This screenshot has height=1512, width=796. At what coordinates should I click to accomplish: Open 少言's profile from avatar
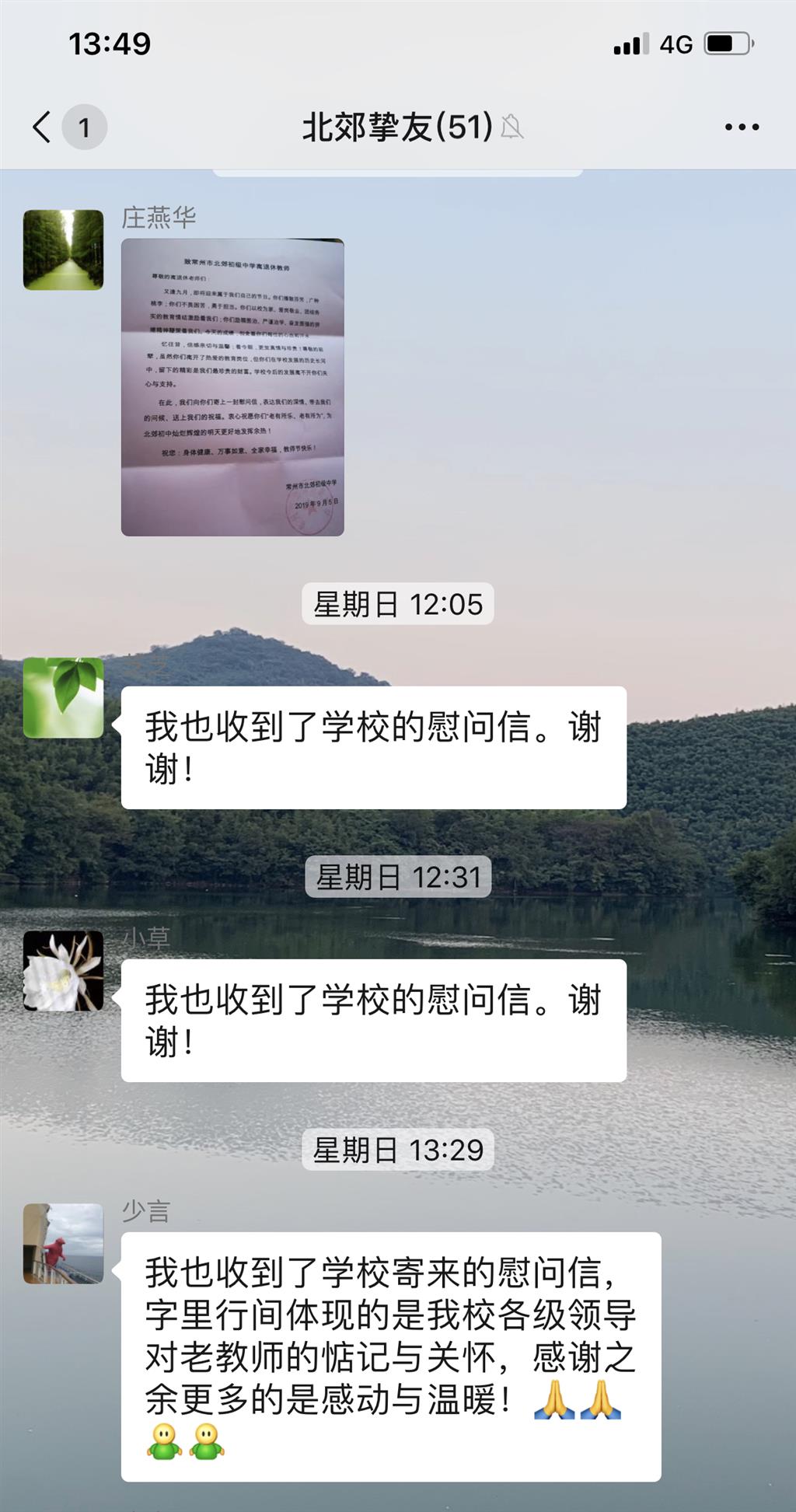click(x=63, y=1243)
